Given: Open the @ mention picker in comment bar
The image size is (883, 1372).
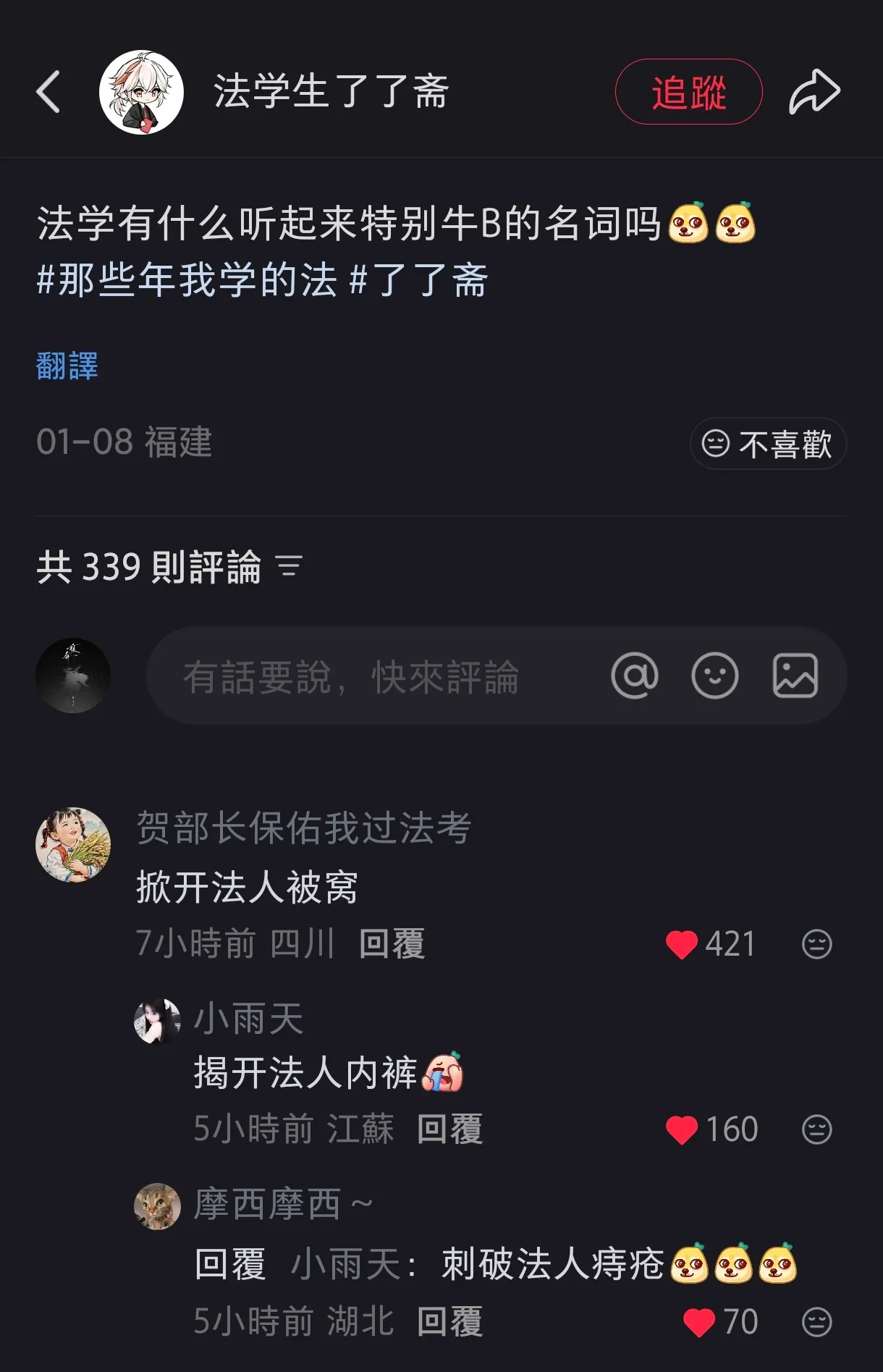Looking at the screenshot, I should click(x=635, y=676).
